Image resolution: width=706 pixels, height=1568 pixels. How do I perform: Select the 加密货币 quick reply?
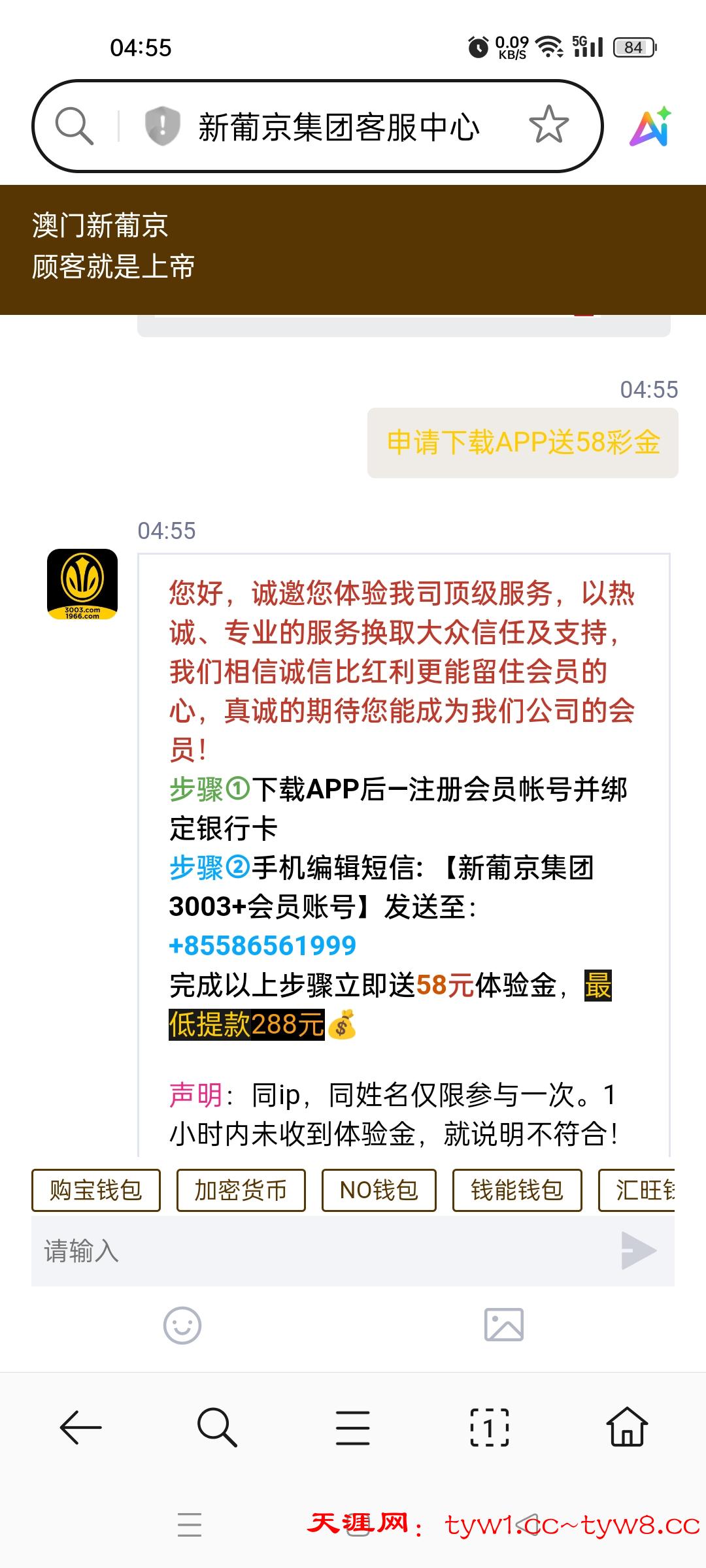[x=241, y=1190]
